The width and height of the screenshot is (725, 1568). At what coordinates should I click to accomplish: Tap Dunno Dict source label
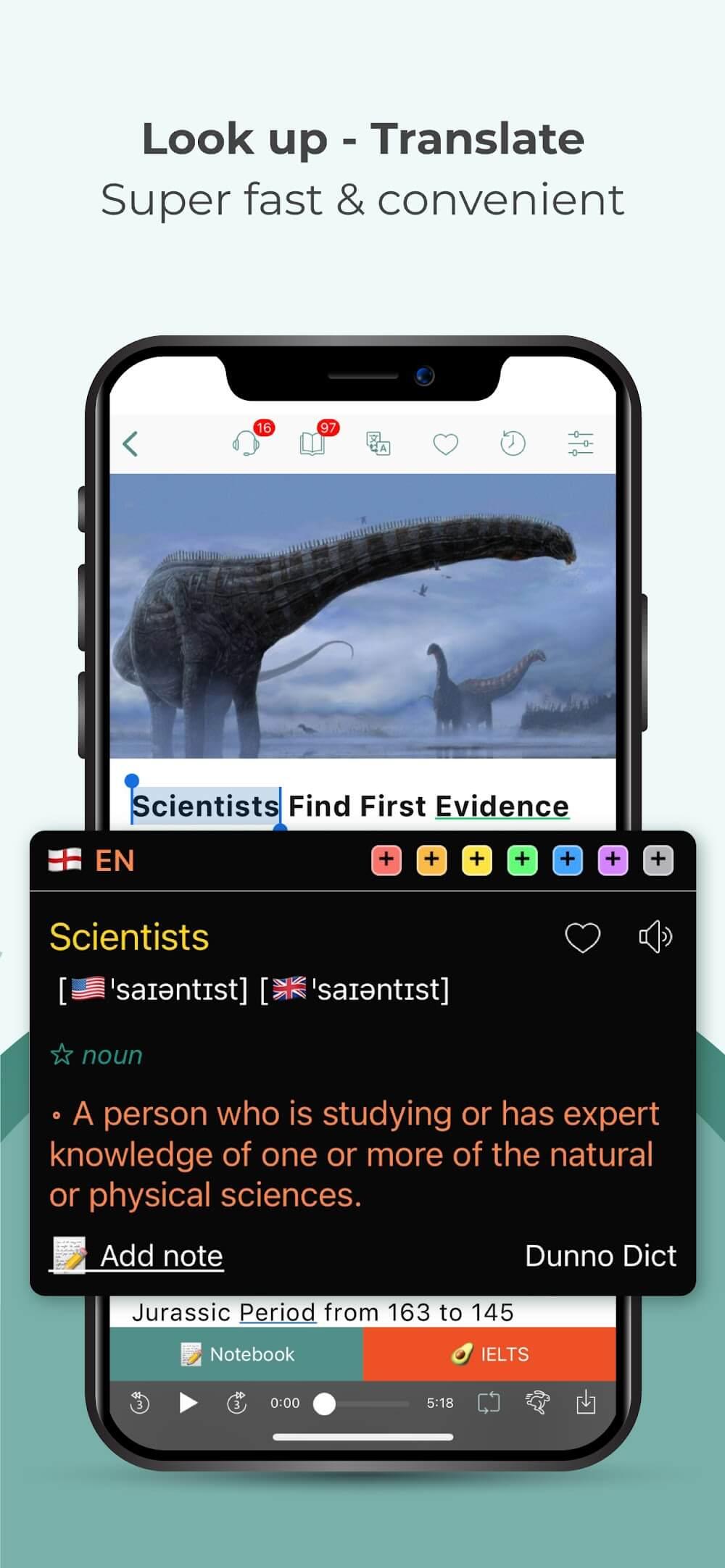click(x=600, y=1256)
